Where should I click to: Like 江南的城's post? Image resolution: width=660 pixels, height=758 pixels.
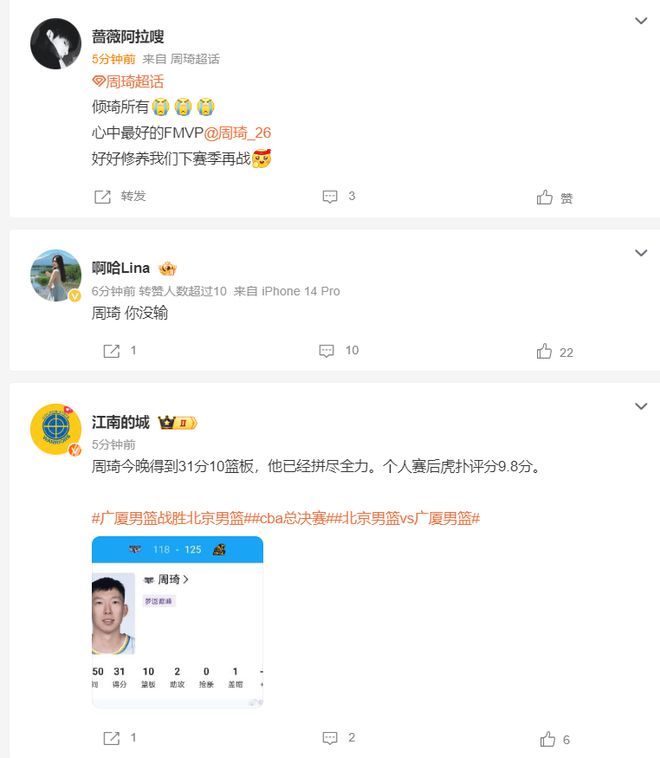(x=554, y=739)
